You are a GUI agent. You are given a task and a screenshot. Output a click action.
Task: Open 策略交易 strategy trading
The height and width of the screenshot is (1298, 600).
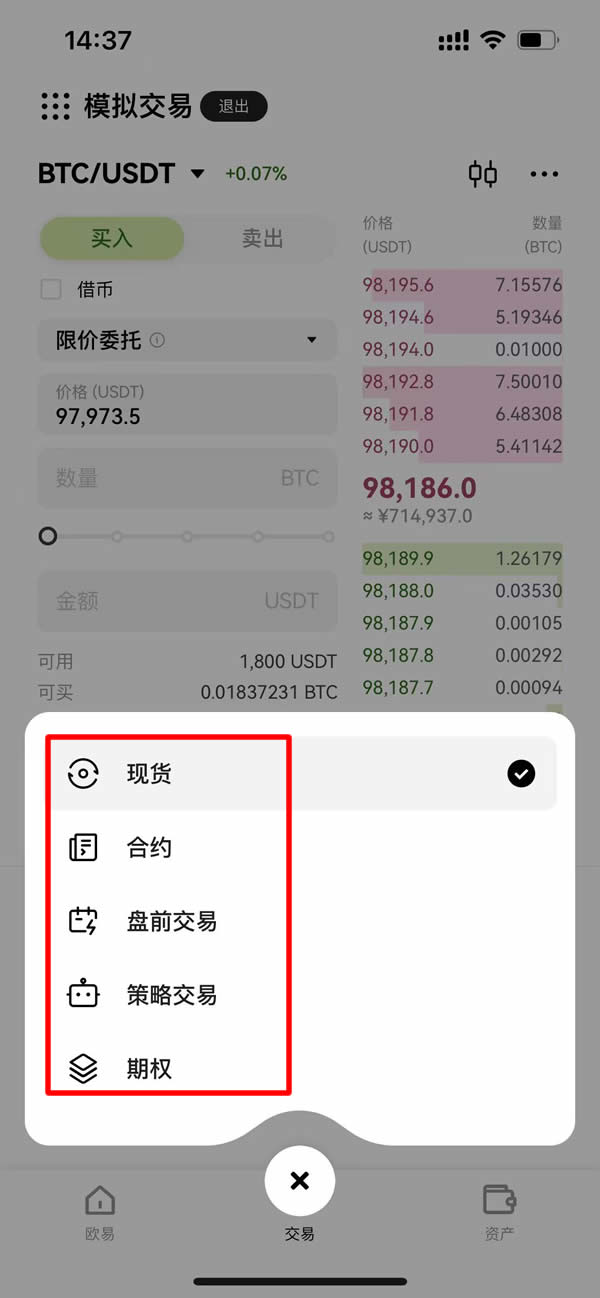[x=171, y=995]
